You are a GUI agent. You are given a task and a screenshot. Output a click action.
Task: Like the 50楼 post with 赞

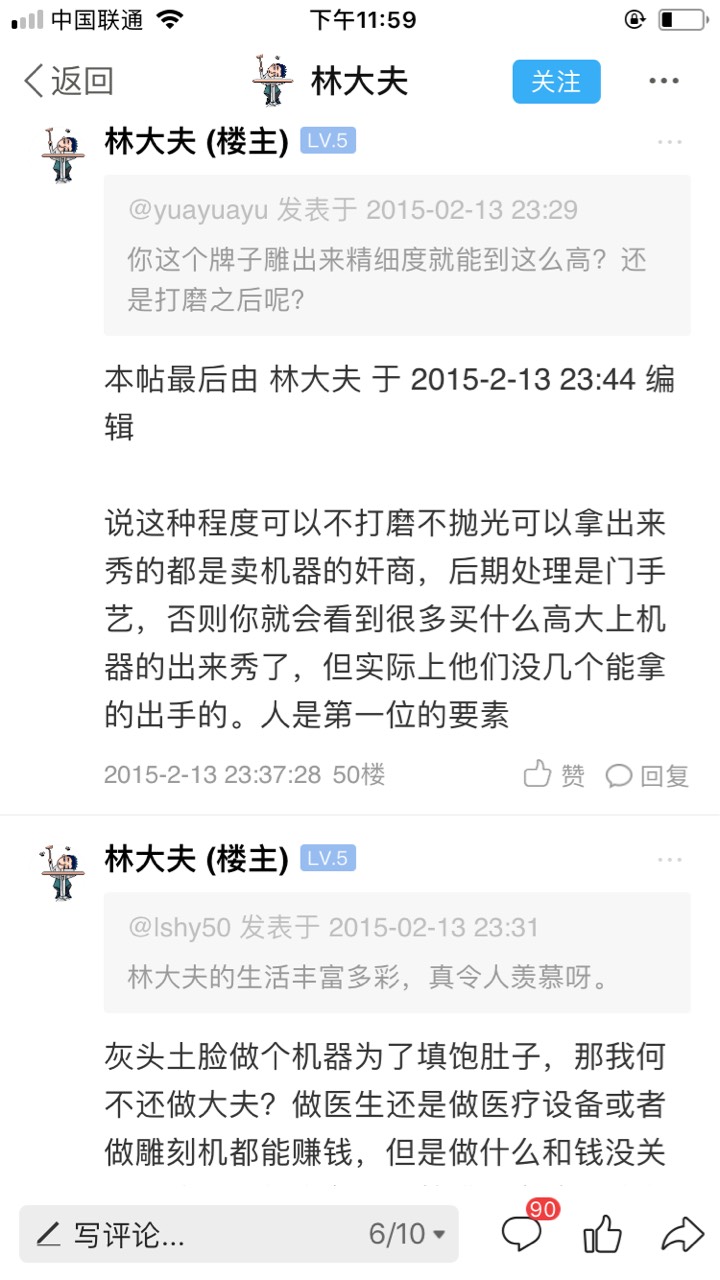[x=555, y=775]
